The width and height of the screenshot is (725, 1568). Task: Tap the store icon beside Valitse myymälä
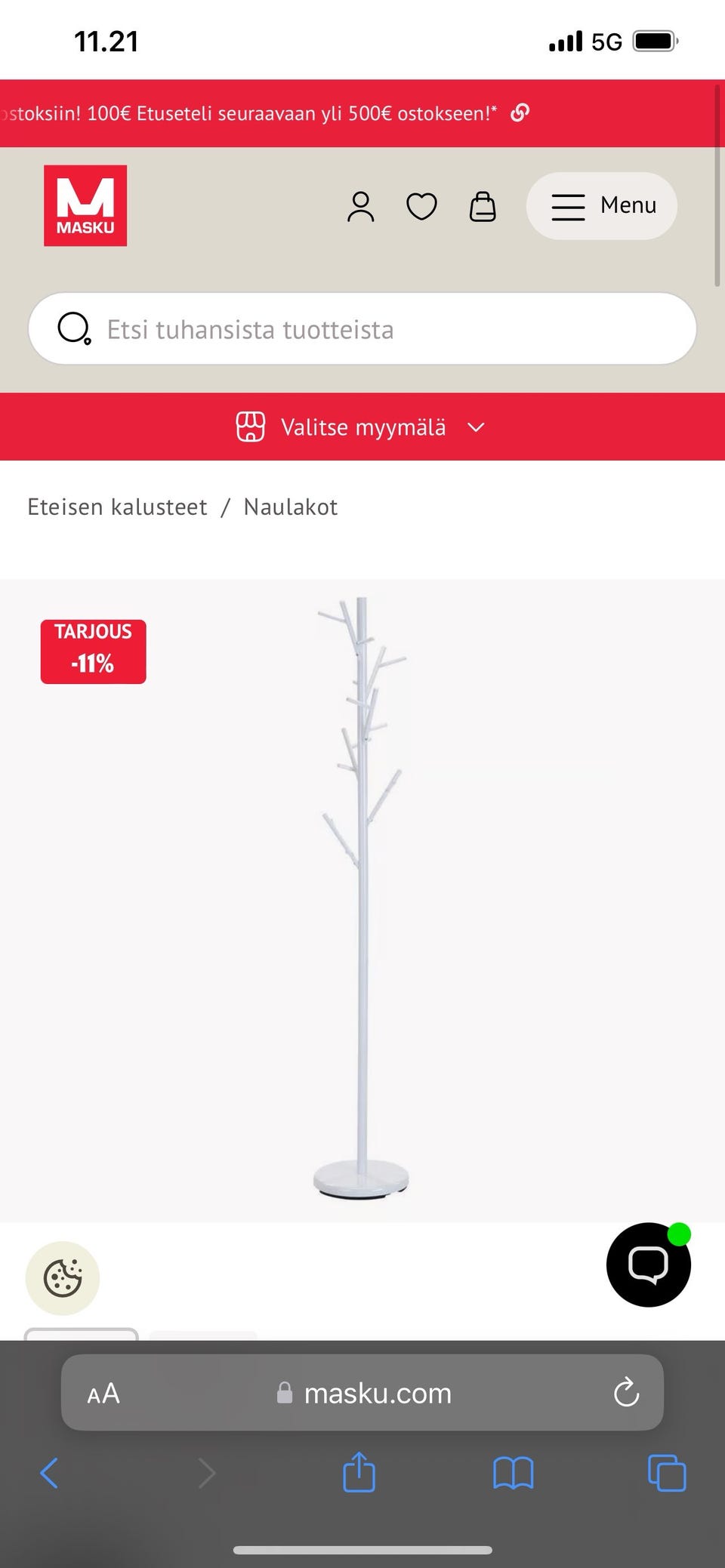(x=251, y=427)
